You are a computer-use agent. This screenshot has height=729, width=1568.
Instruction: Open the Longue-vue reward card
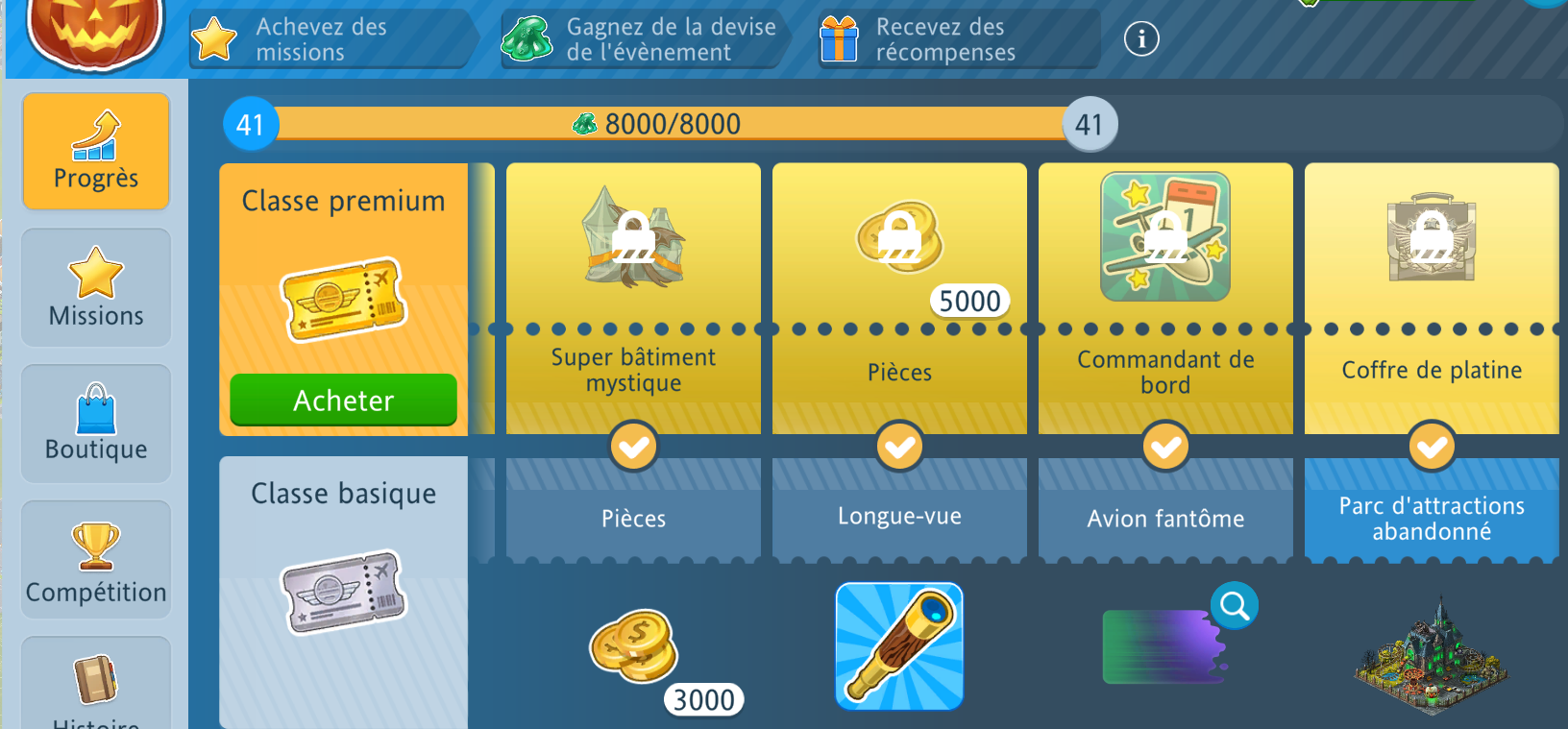(899, 646)
